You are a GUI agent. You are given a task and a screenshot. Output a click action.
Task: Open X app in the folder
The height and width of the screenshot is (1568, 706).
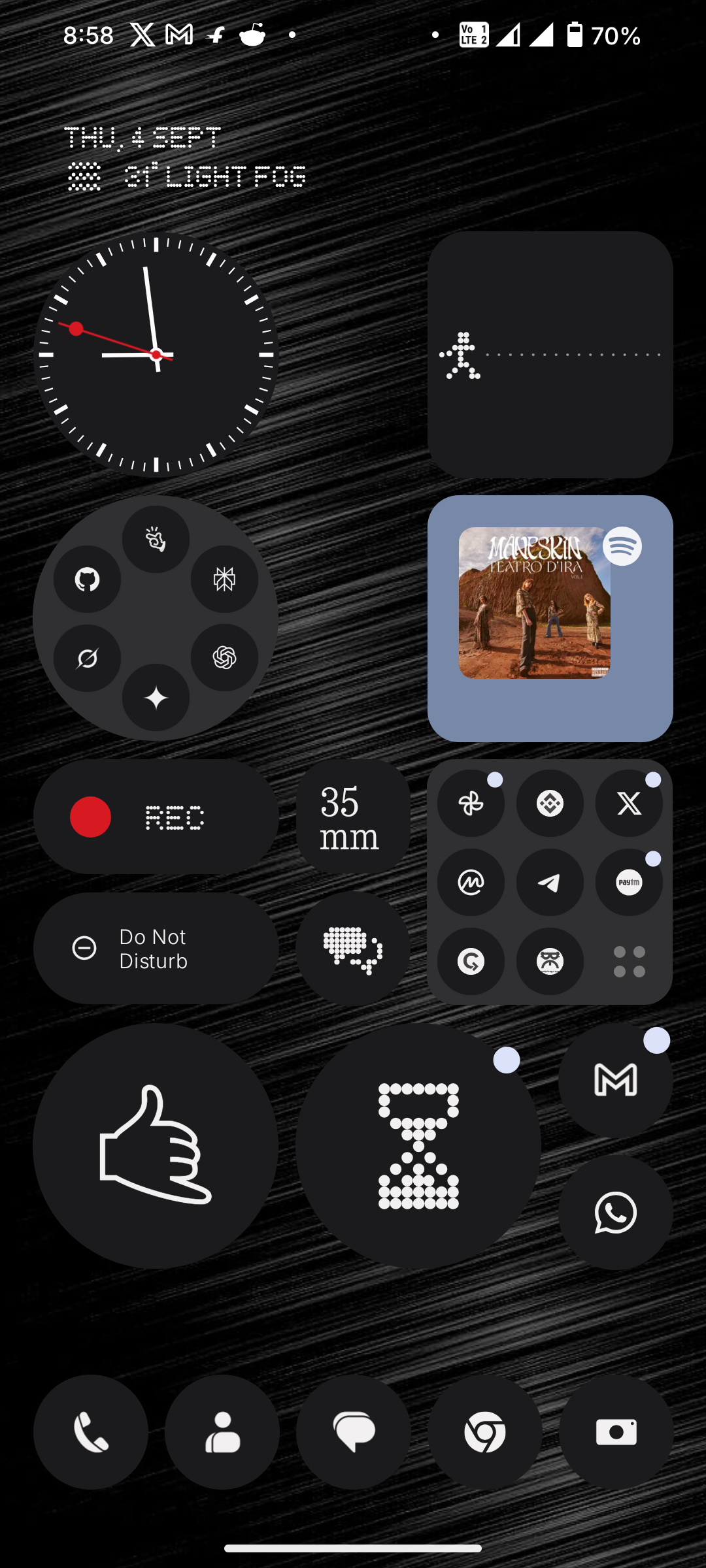point(629,804)
